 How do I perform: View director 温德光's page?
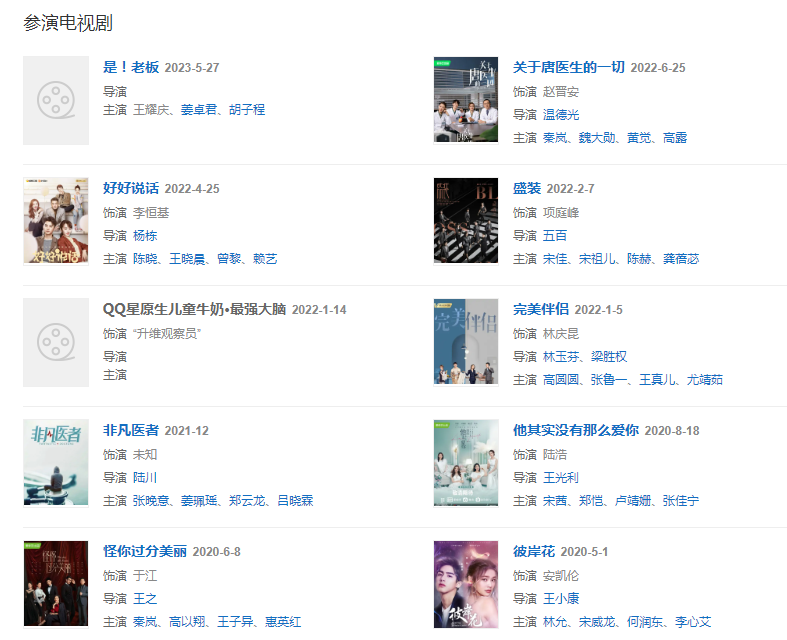click(561, 115)
